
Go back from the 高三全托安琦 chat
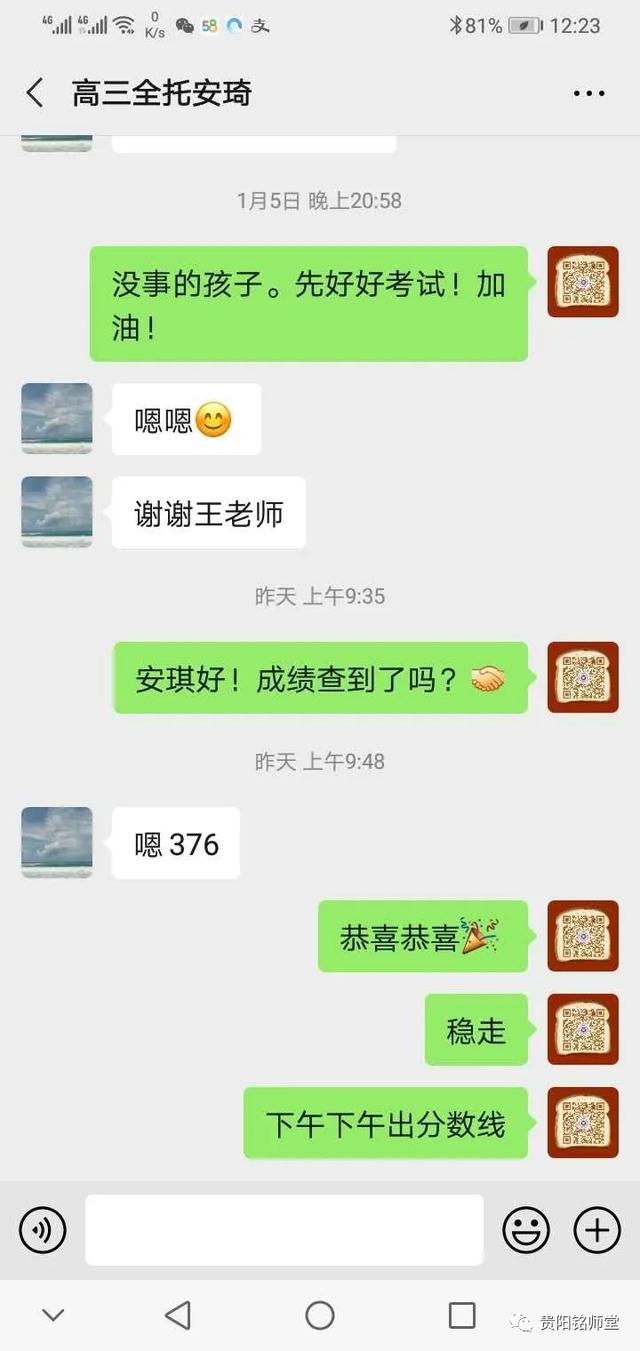(35, 93)
